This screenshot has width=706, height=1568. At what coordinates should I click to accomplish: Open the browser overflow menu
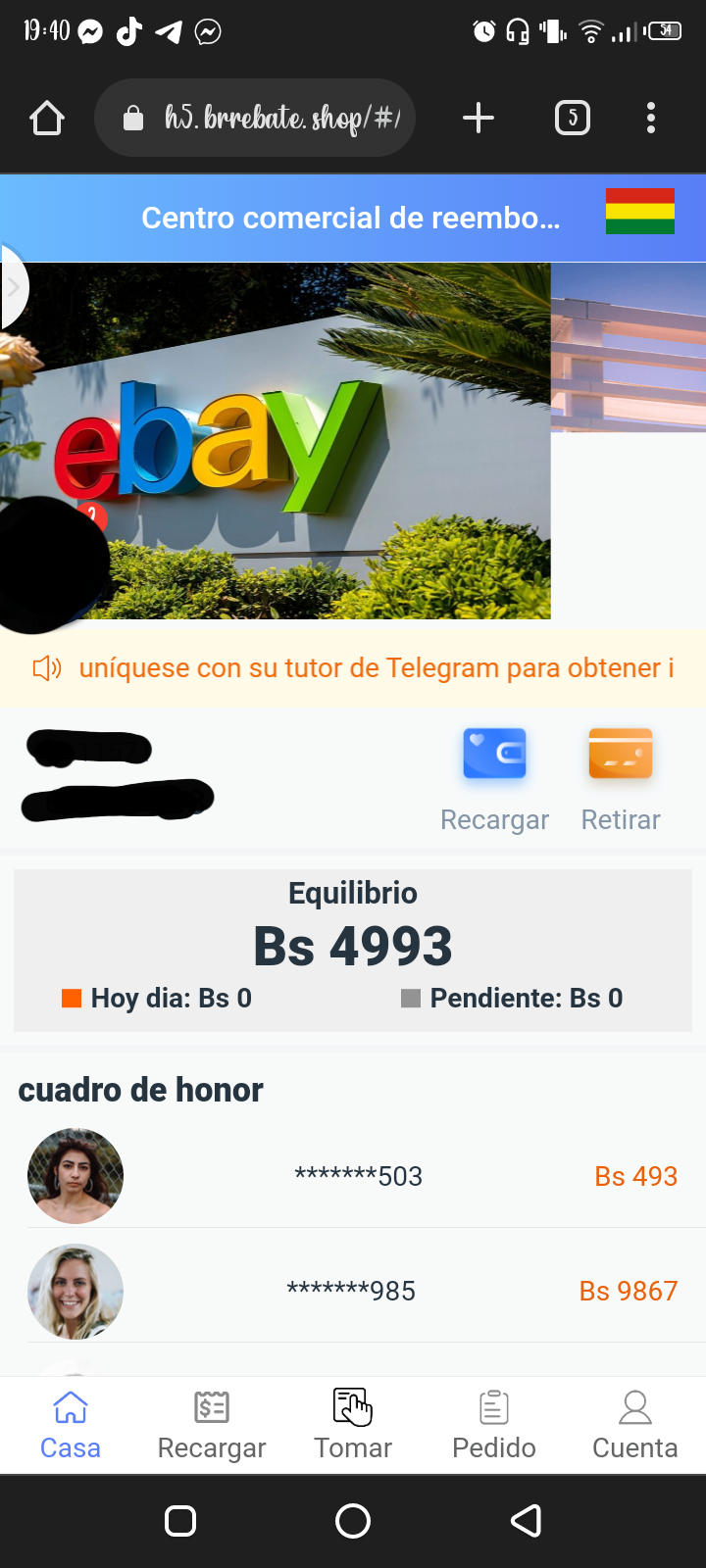coord(651,119)
